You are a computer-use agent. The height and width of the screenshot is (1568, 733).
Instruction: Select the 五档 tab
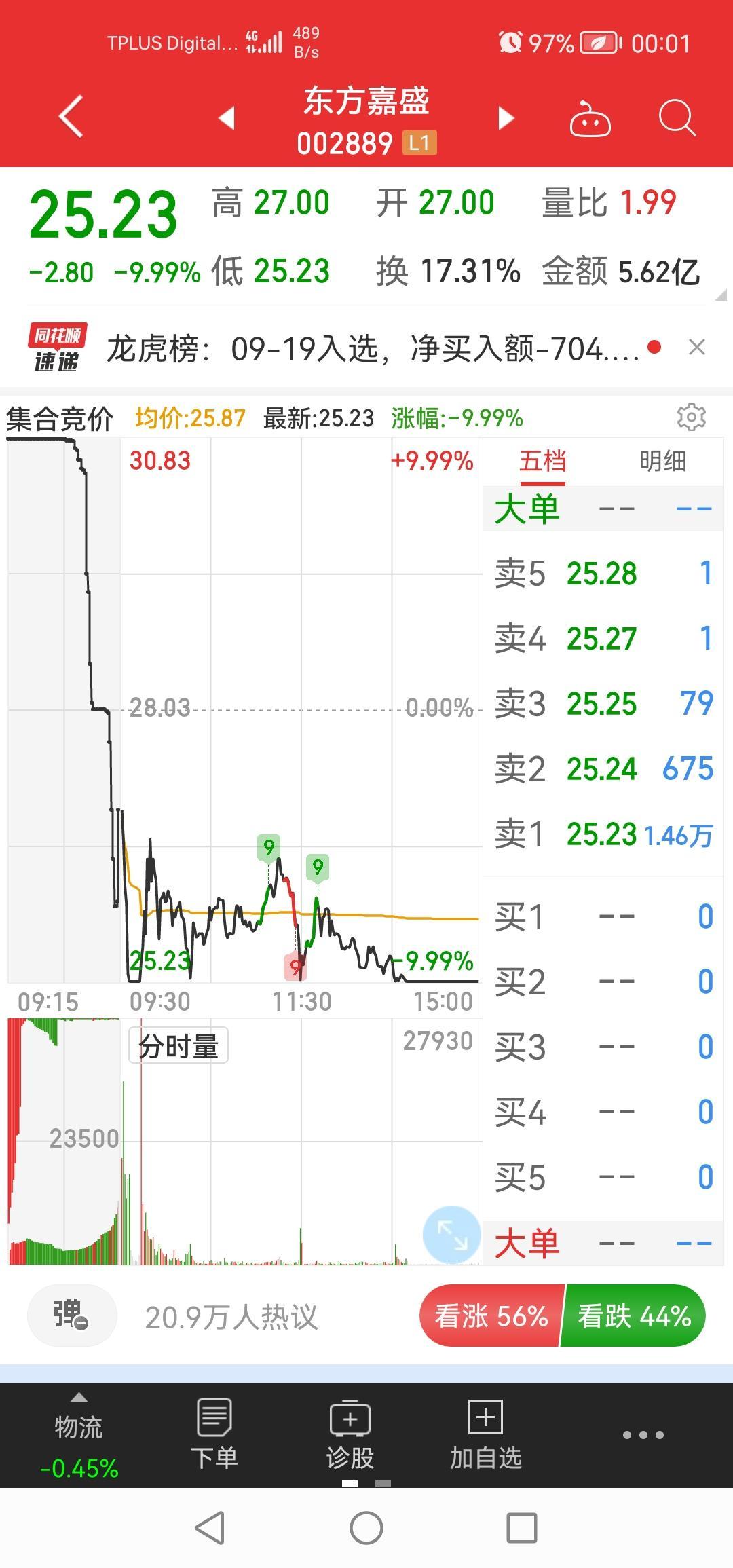tap(542, 462)
